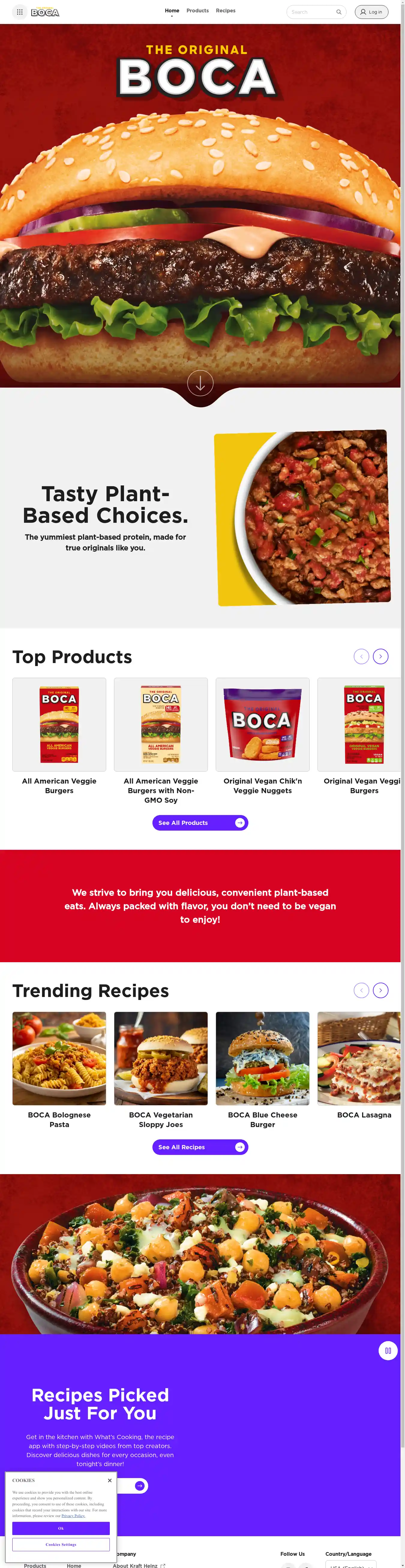
Task: Pause the recipes banner animation
Action: (388, 1350)
